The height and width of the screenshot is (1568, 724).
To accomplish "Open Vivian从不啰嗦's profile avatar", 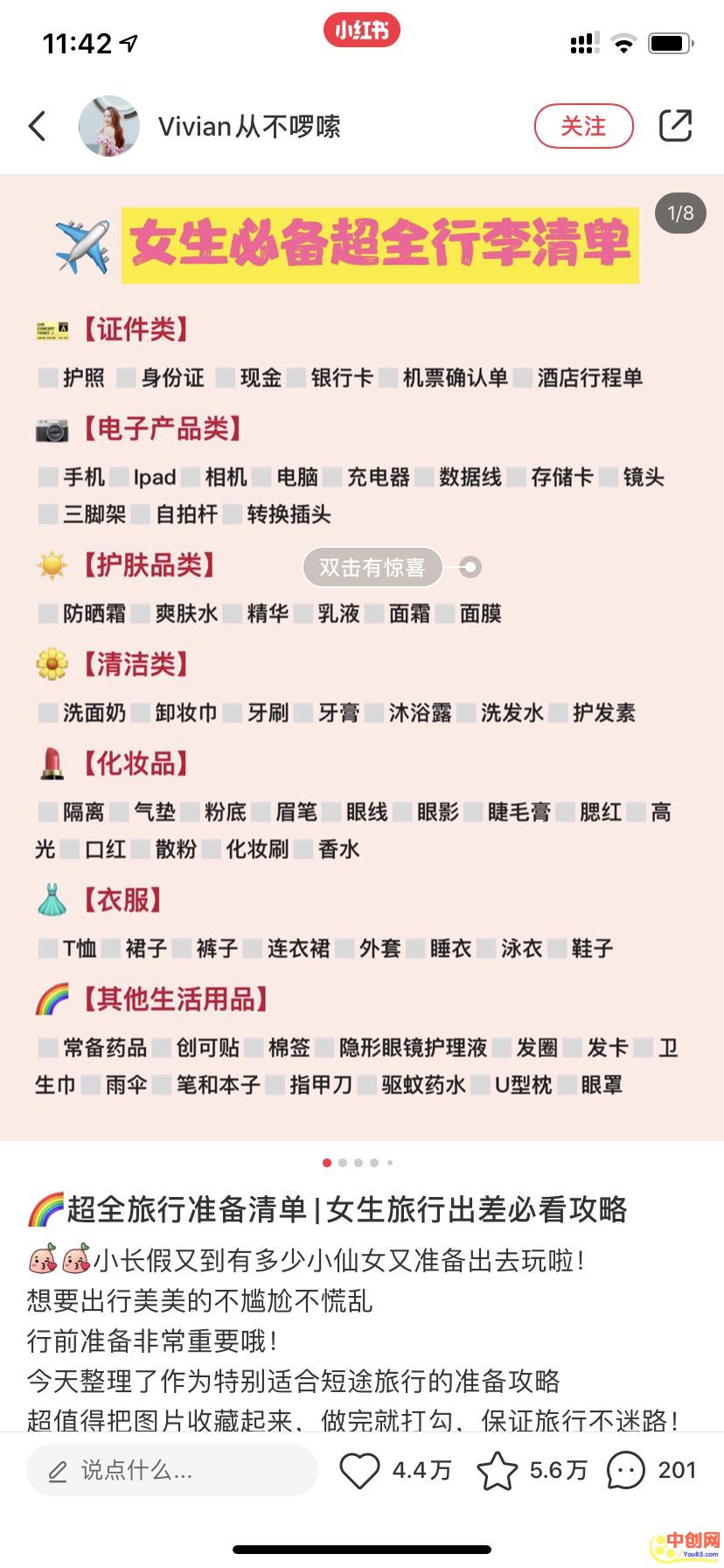I will 109,126.
